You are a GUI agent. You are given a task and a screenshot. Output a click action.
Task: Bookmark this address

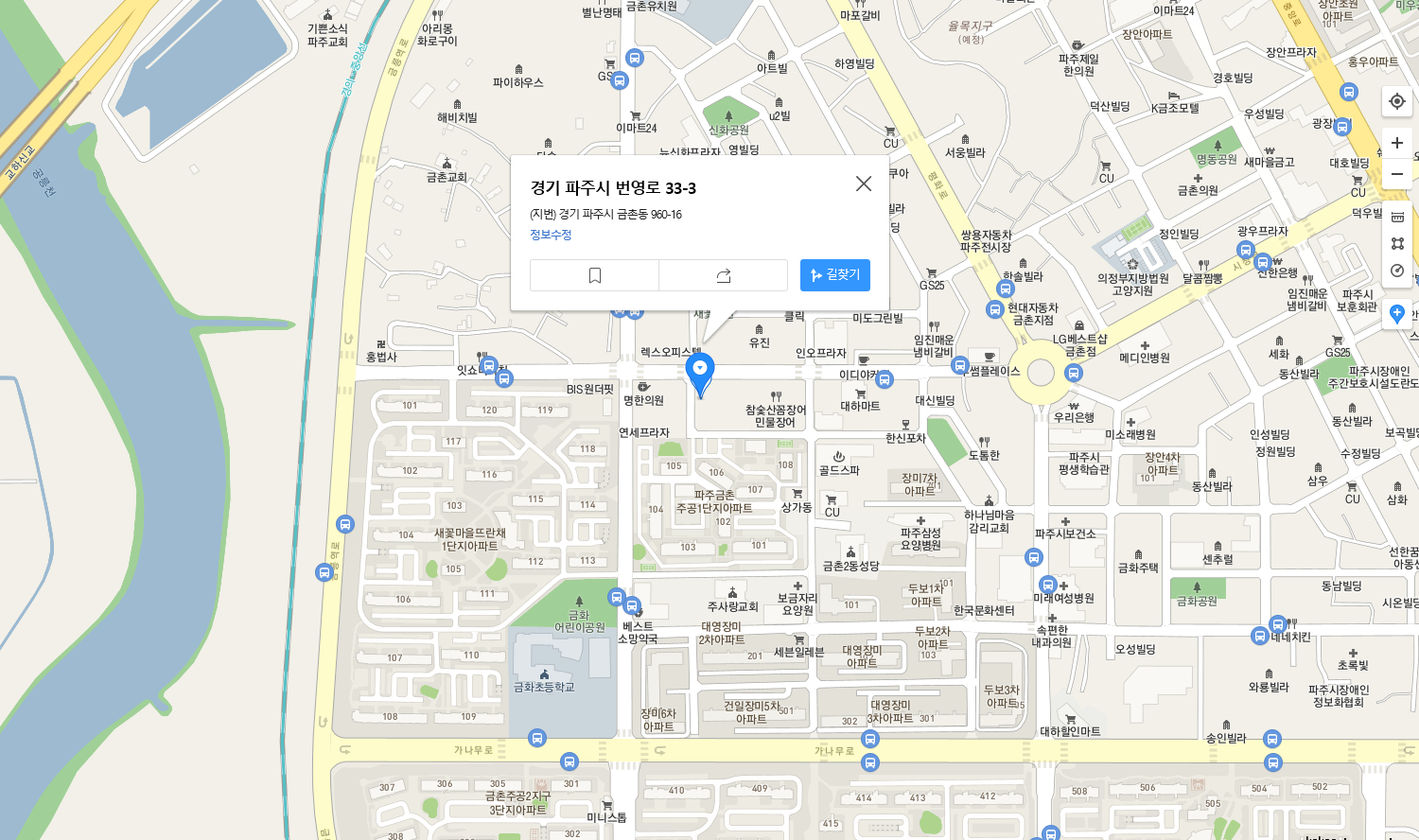pyautogui.click(x=595, y=275)
